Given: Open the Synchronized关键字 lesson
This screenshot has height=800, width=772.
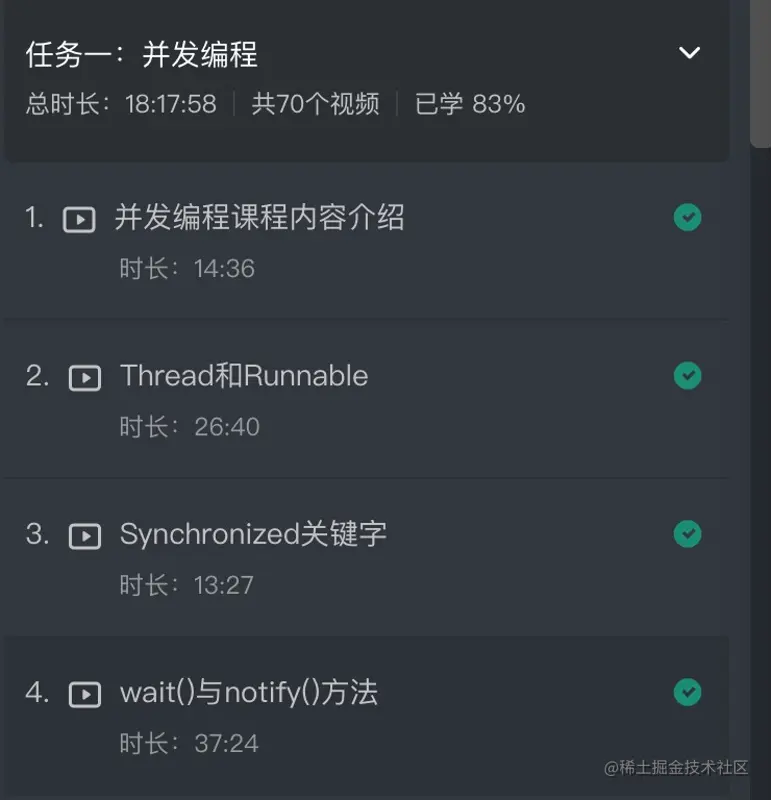Looking at the screenshot, I should 253,534.
